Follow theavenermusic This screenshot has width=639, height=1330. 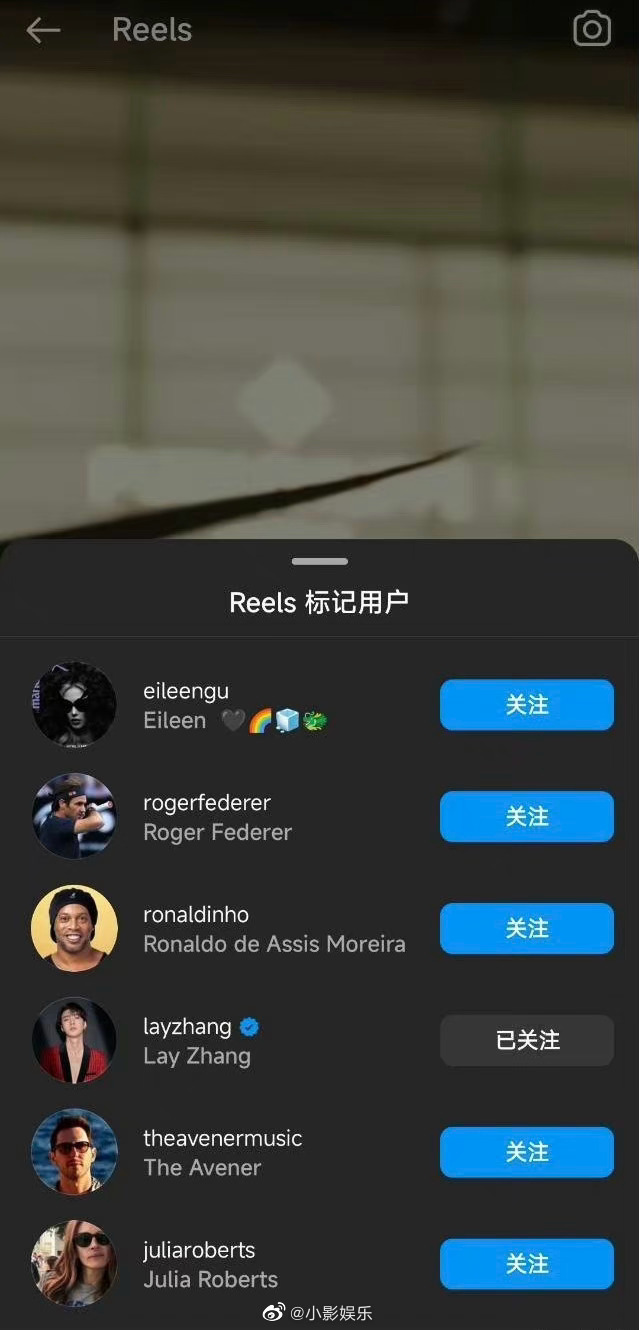point(526,1153)
